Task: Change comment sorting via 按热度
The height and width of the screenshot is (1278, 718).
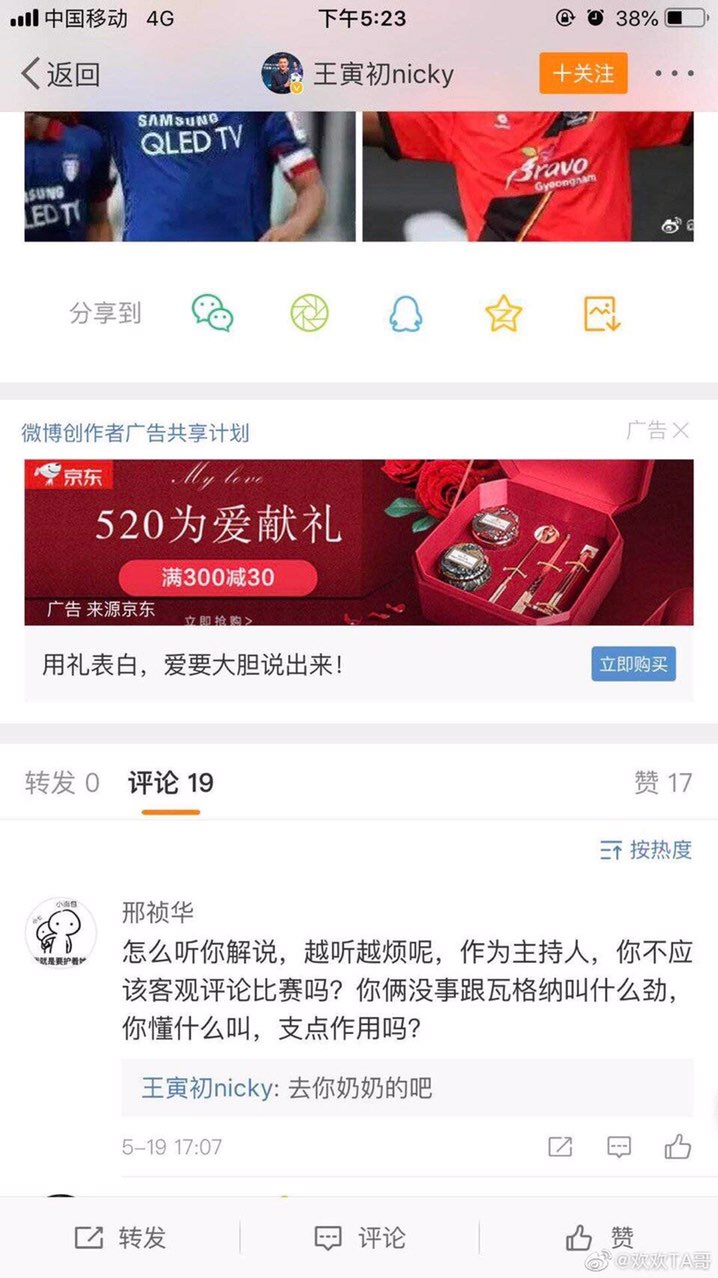Action: point(646,850)
